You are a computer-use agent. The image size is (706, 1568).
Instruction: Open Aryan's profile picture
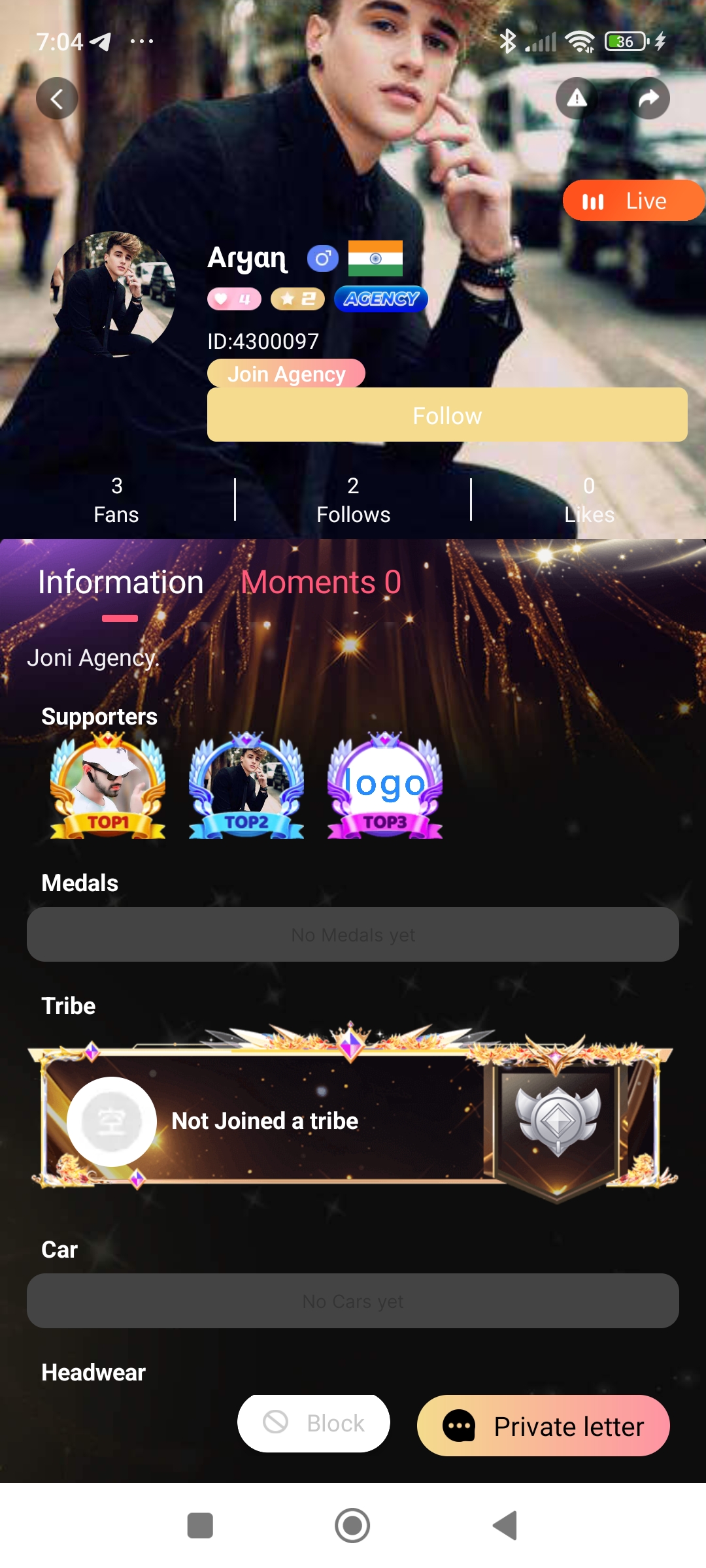(112, 294)
